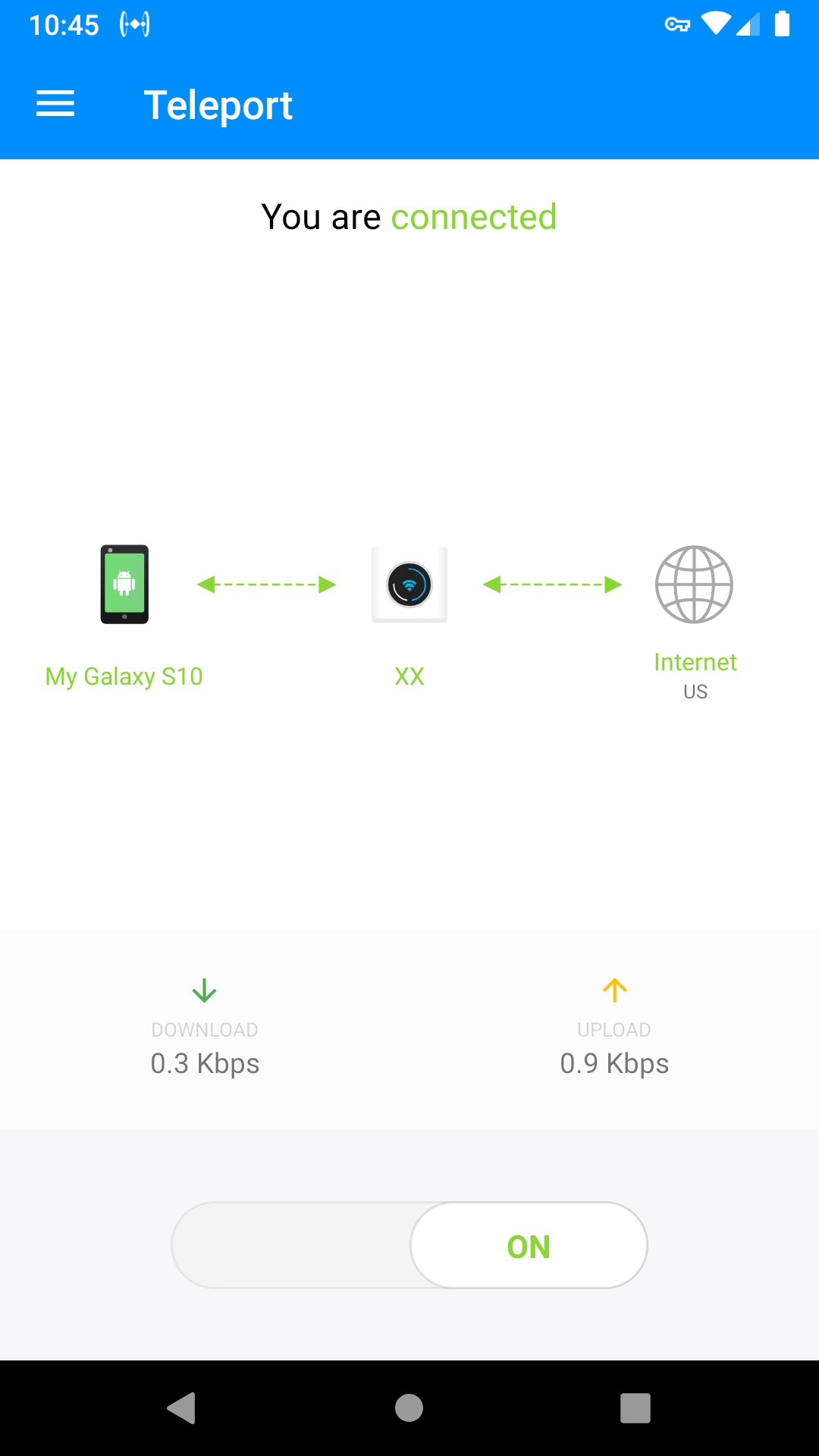This screenshot has width=819, height=1456.
Task: Toggle the VPN connection slider control
Action: (409, 1245)
